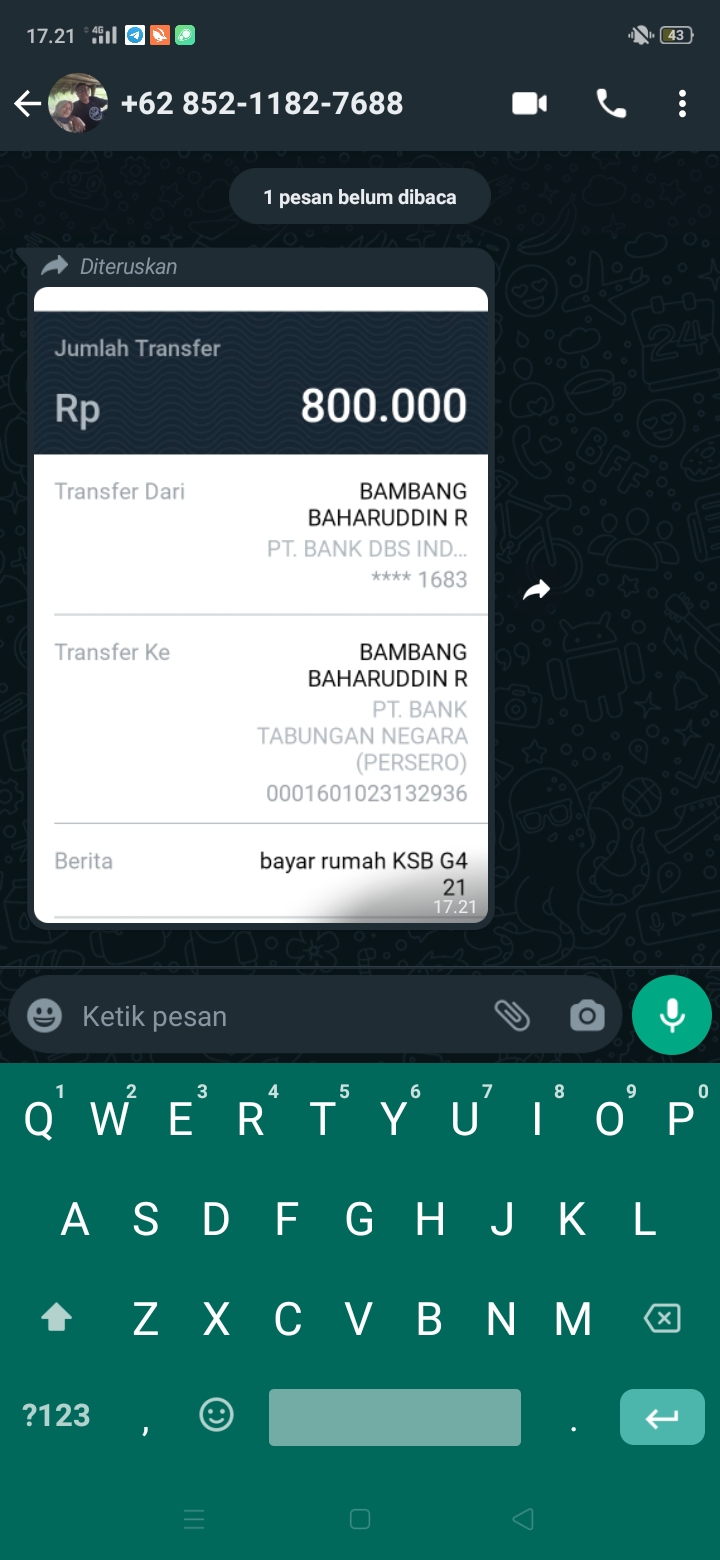Screen dimensions: 720x1560
Task: Open contact info for +62 852-1182-7688
Action: tap(262, 104)
